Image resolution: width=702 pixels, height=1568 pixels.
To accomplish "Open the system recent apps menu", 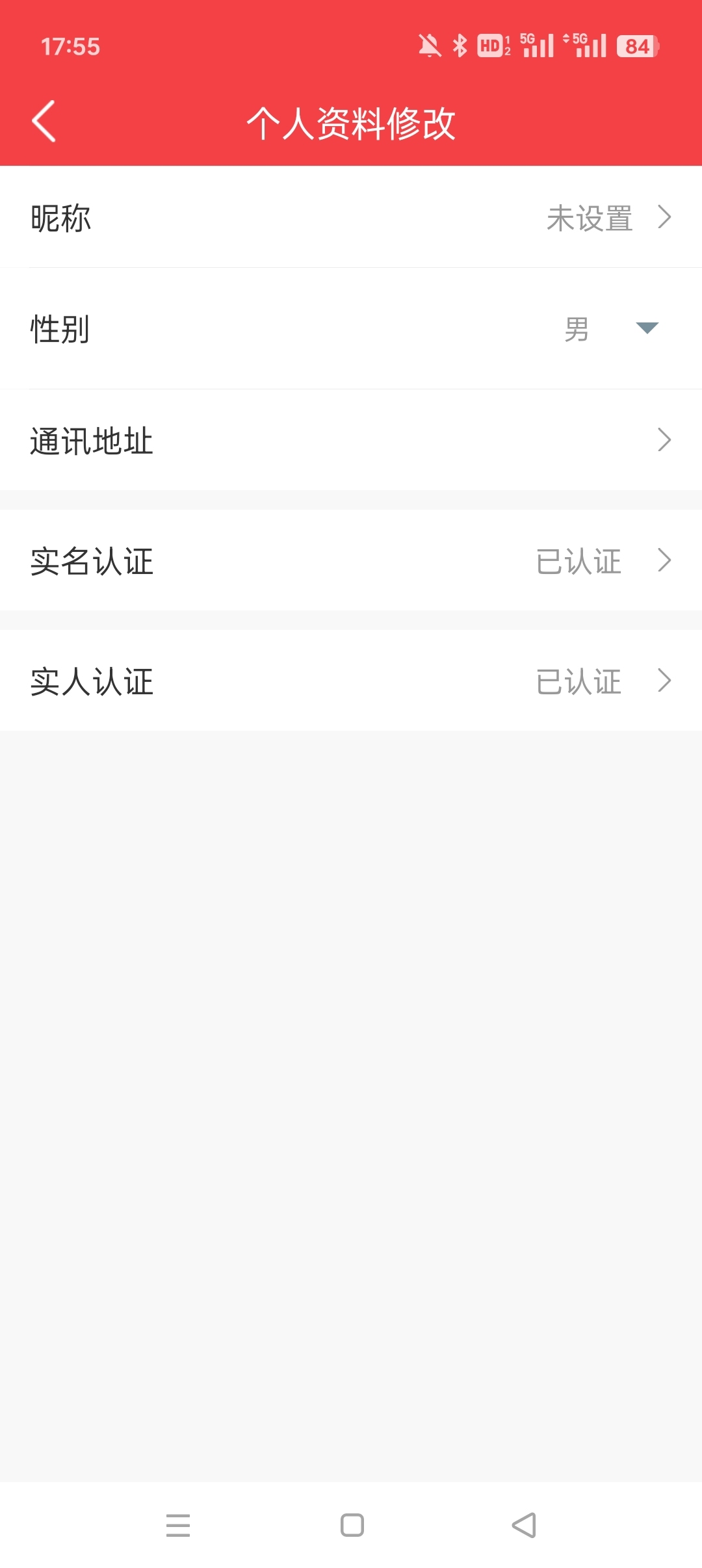I will [x=178, y=1525].
